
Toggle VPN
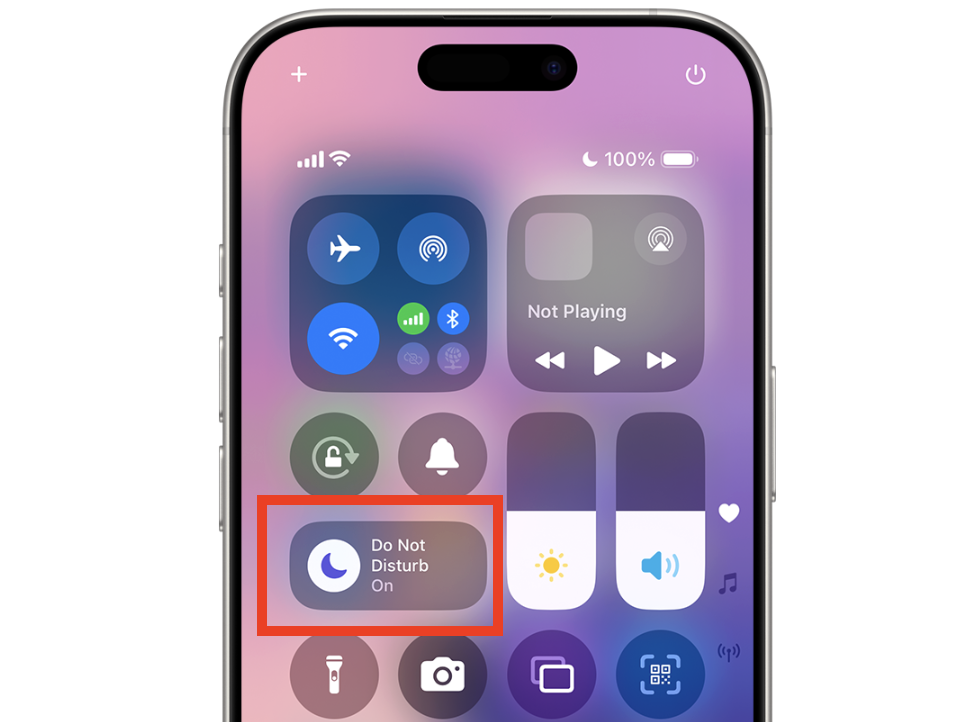tap(453, 358)
